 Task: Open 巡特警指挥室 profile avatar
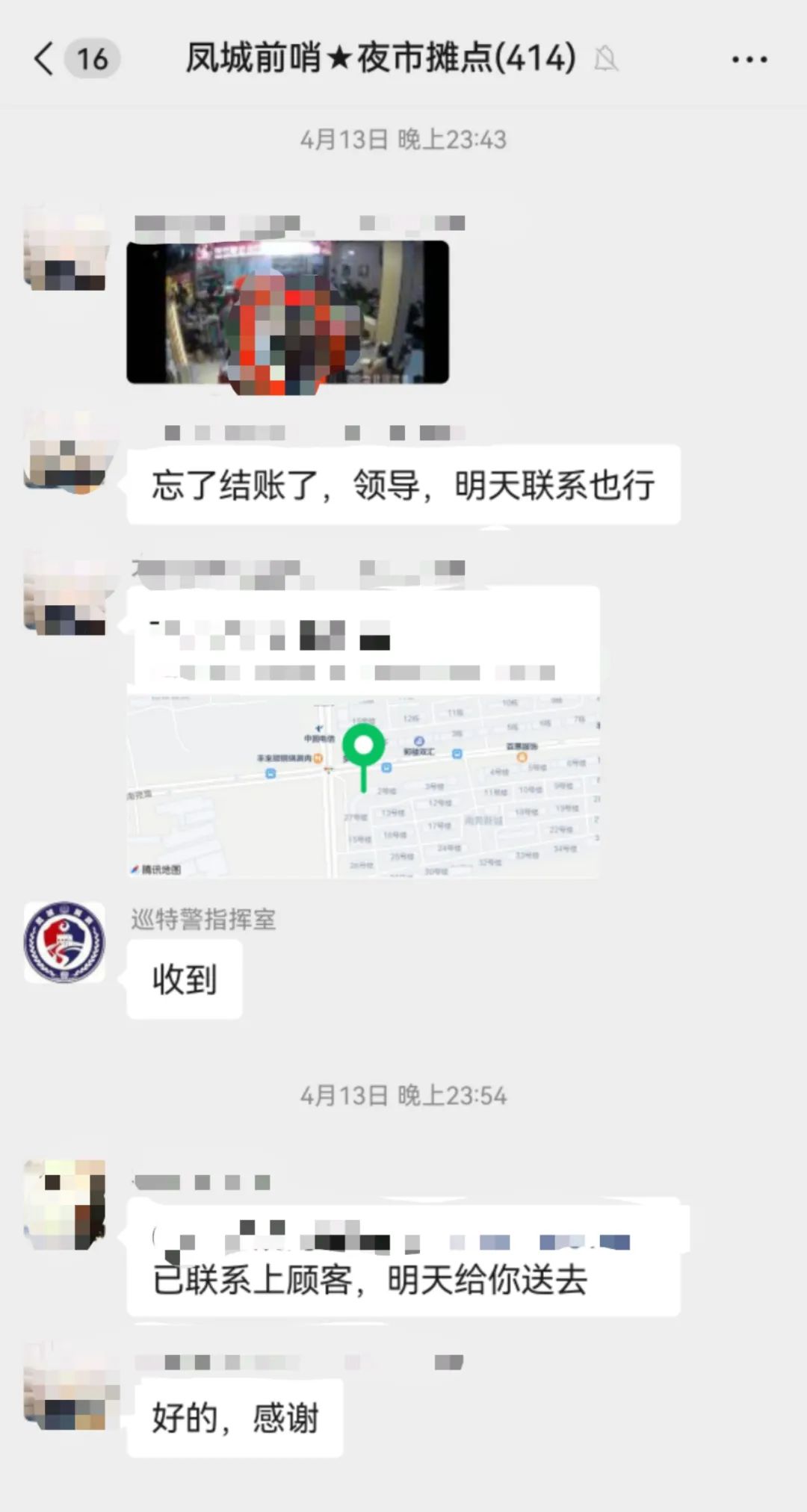64,942
